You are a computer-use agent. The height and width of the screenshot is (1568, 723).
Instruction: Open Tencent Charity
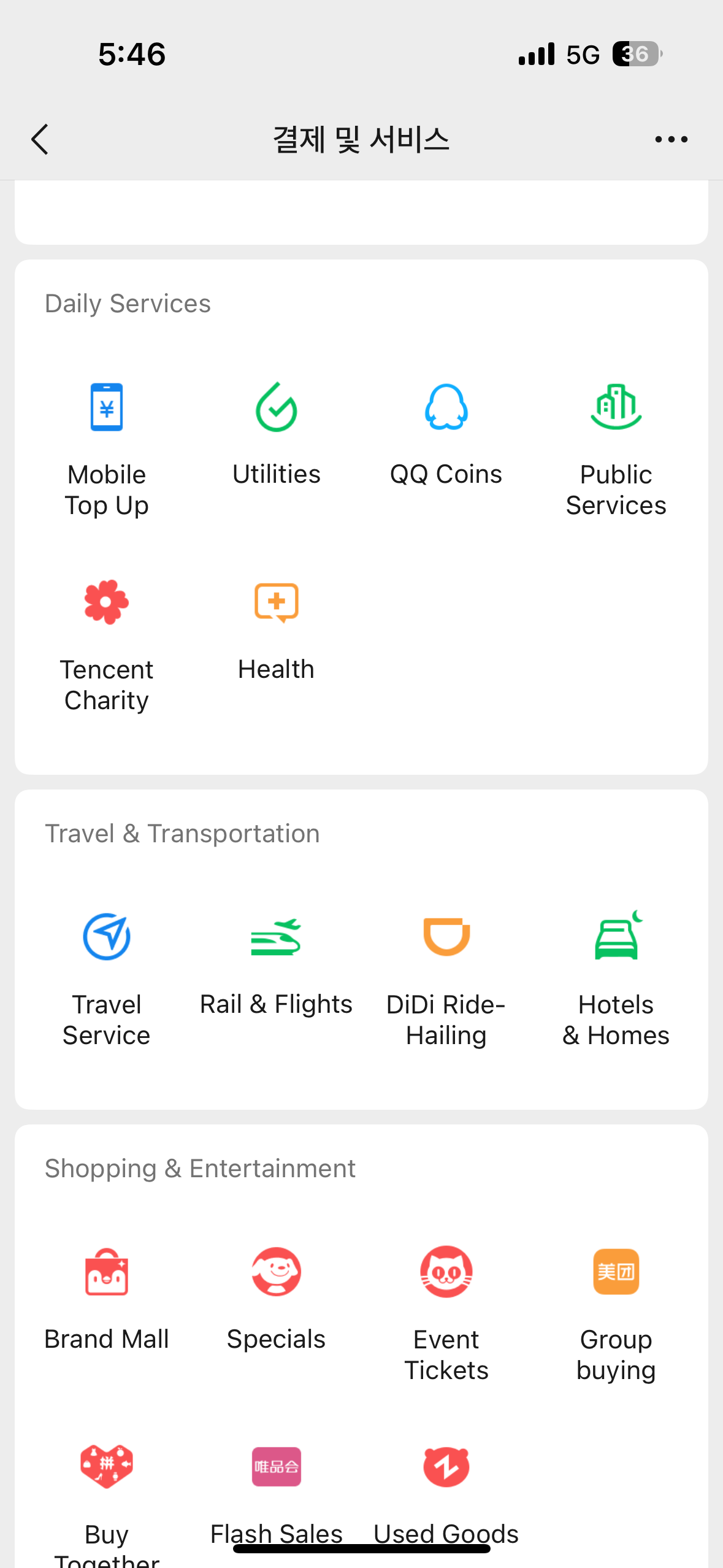(x=107, y=645)
